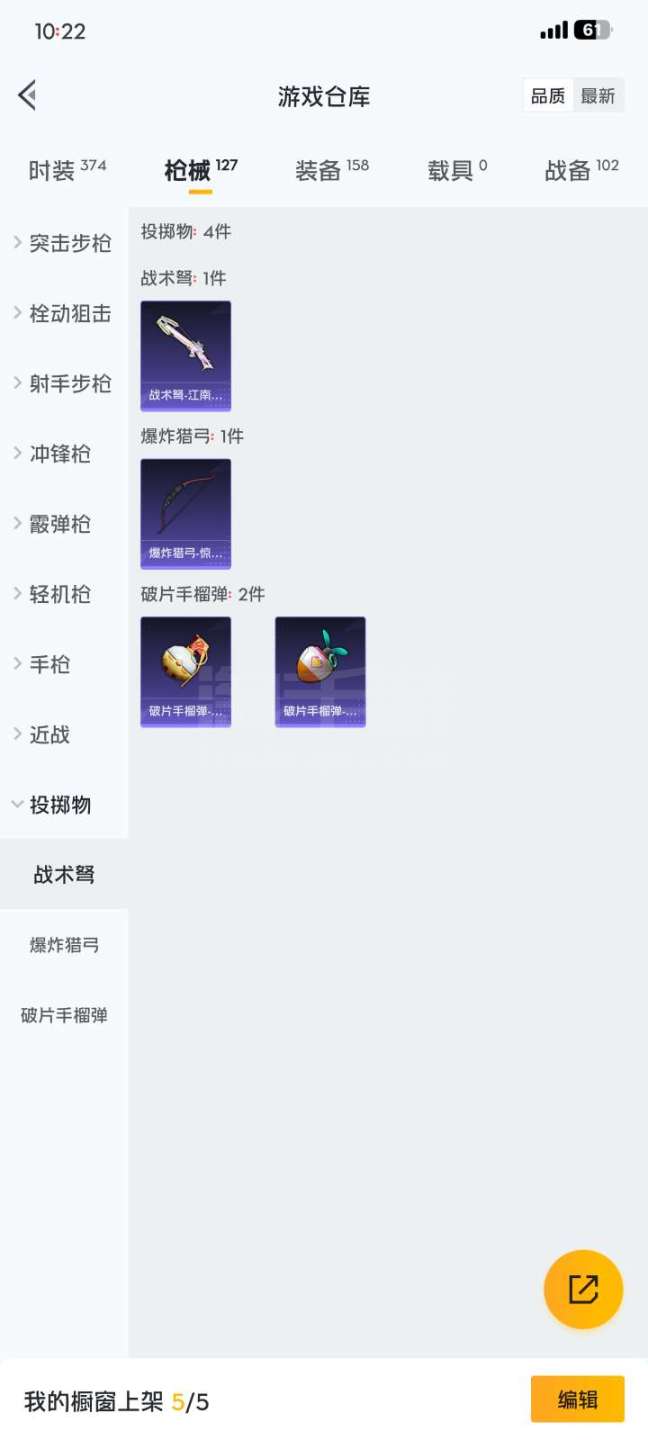Expand the 栓动狙击 category
Viewport: 648px width, 1440px height.
(x=64, y=314)
